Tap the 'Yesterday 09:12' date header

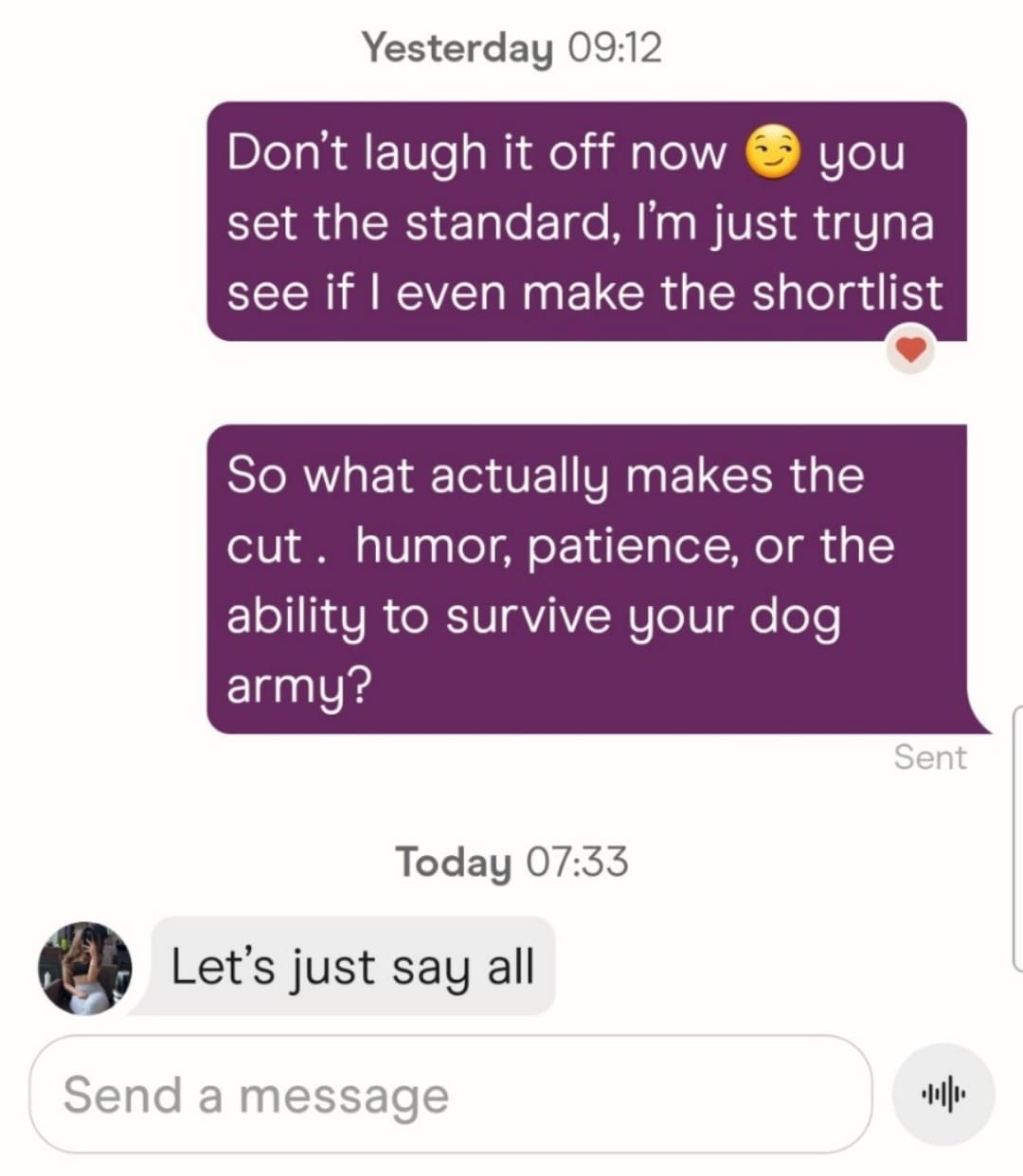[x=511, y=49]
